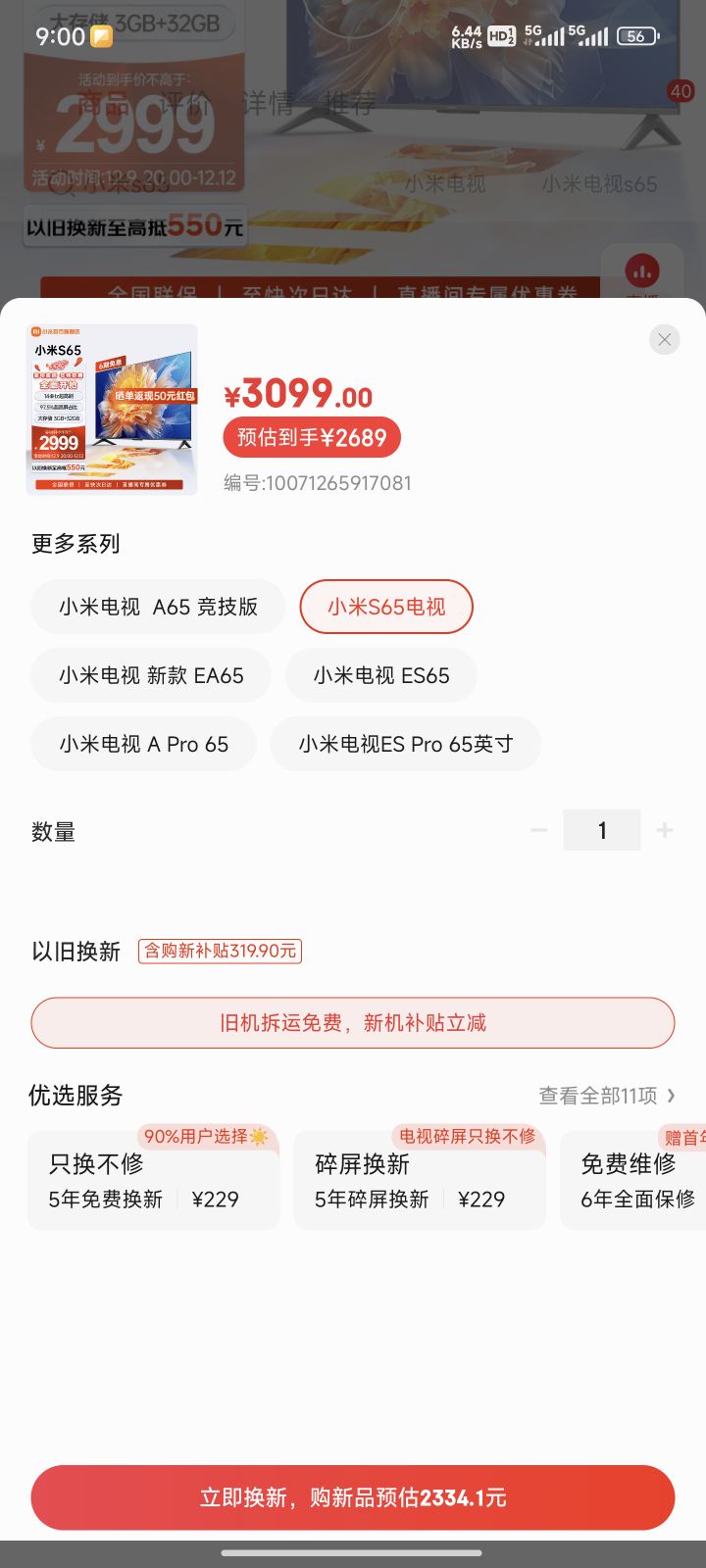Select the 只换不修 ¥229 service card
The width and height of the screenshot is (706, 1568).
[153, 1179]
